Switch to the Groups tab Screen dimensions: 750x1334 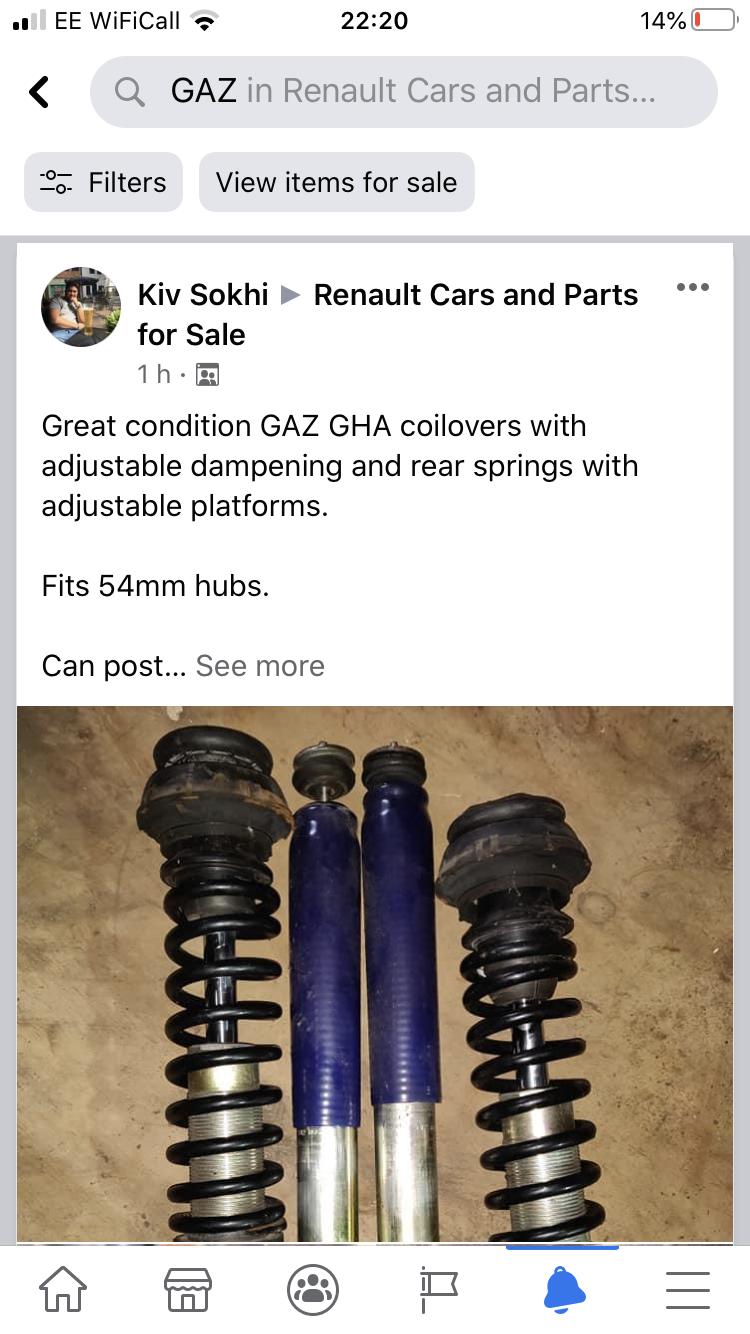[x=312, y=1290]
